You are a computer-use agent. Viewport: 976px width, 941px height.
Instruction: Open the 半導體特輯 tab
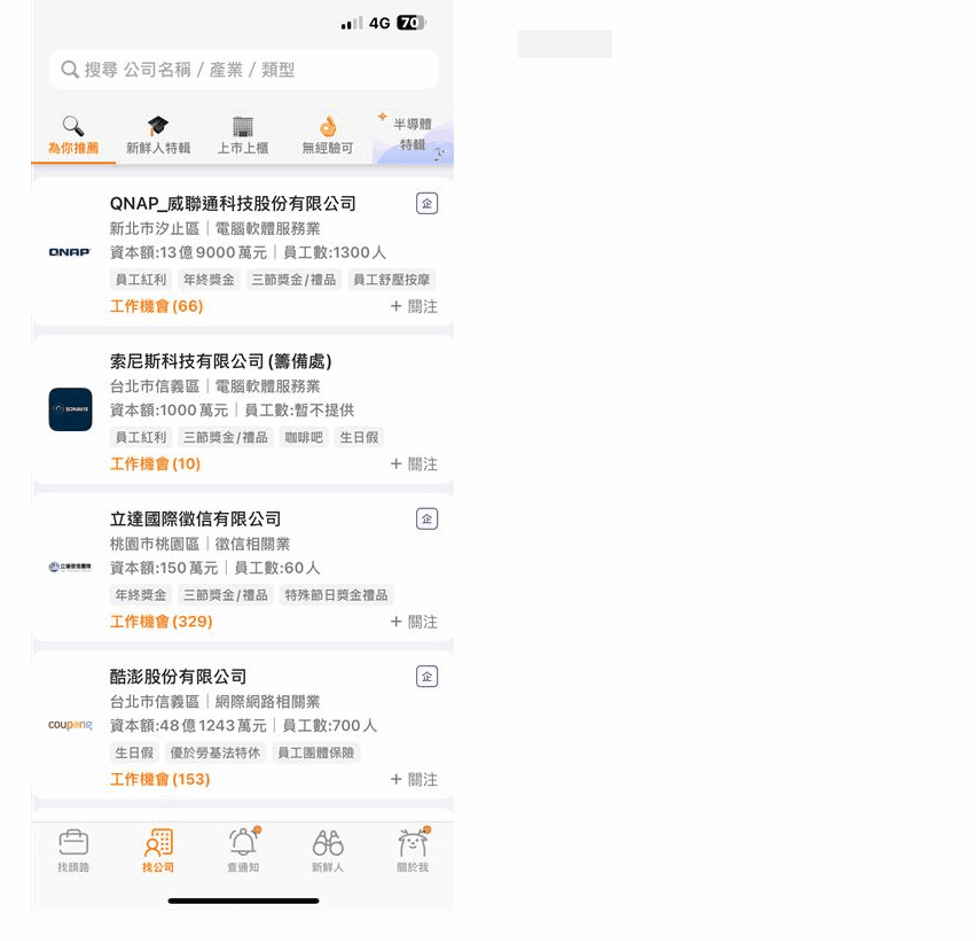(412, 136)
